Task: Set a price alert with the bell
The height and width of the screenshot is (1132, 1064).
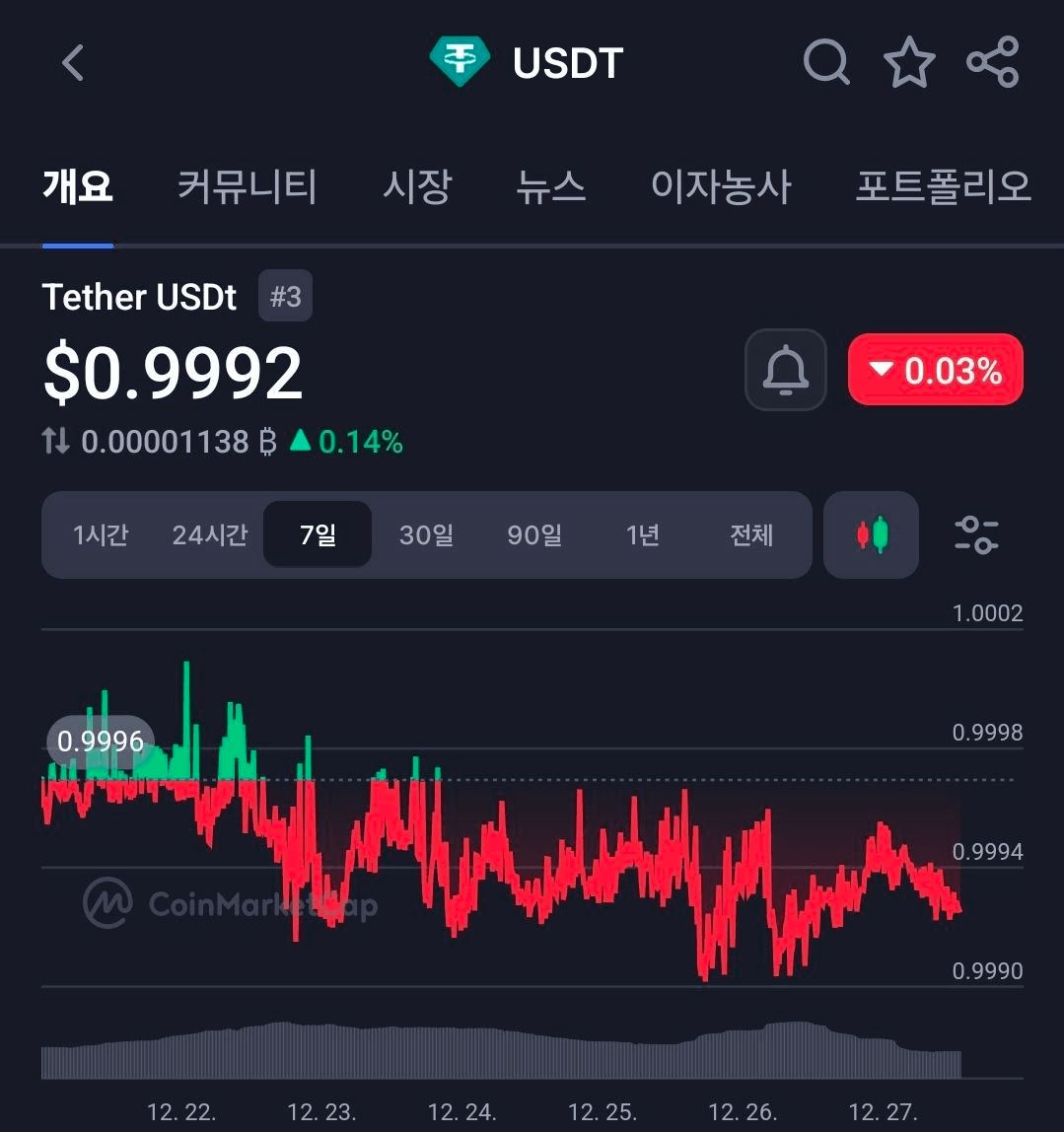Action: point(786,370)
